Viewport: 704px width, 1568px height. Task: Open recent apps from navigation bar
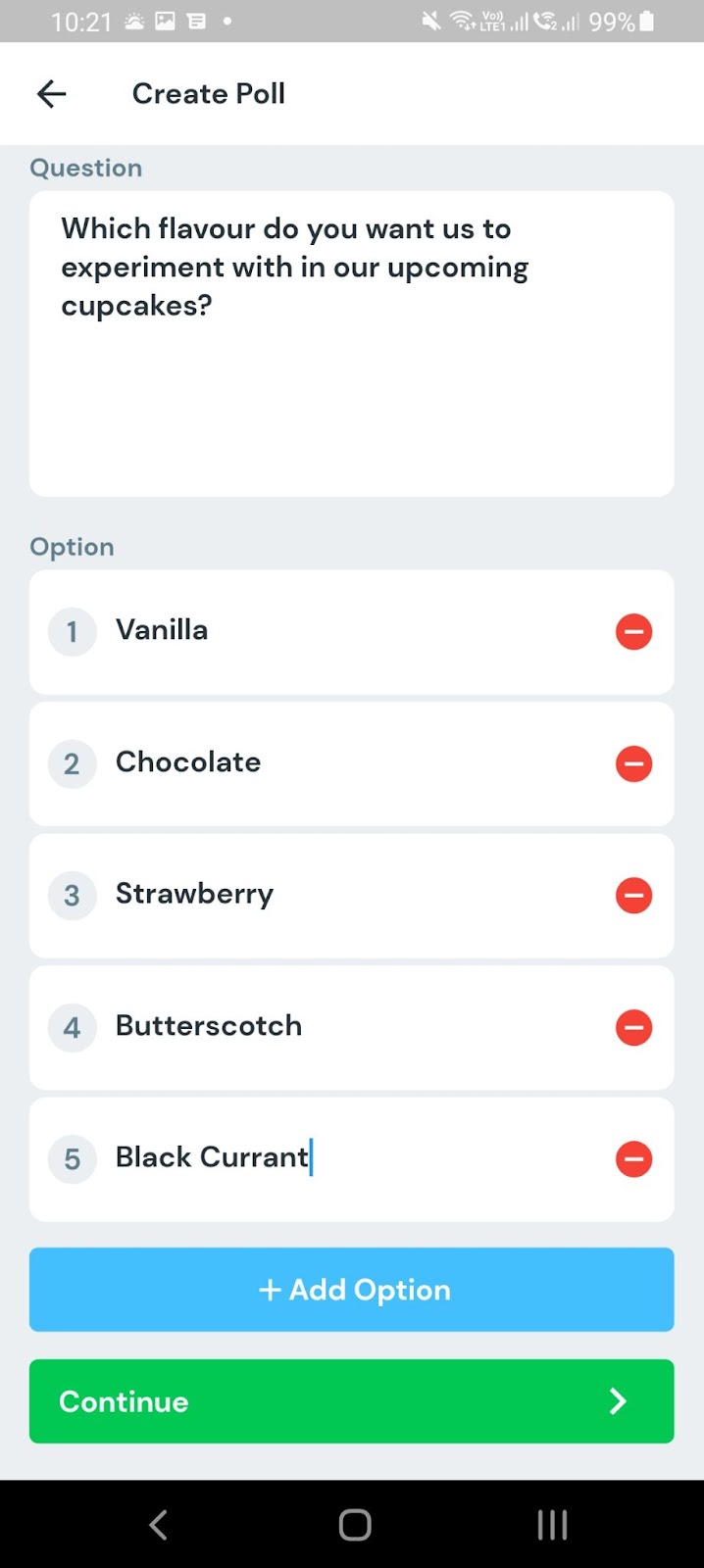tap(552, 1525)
